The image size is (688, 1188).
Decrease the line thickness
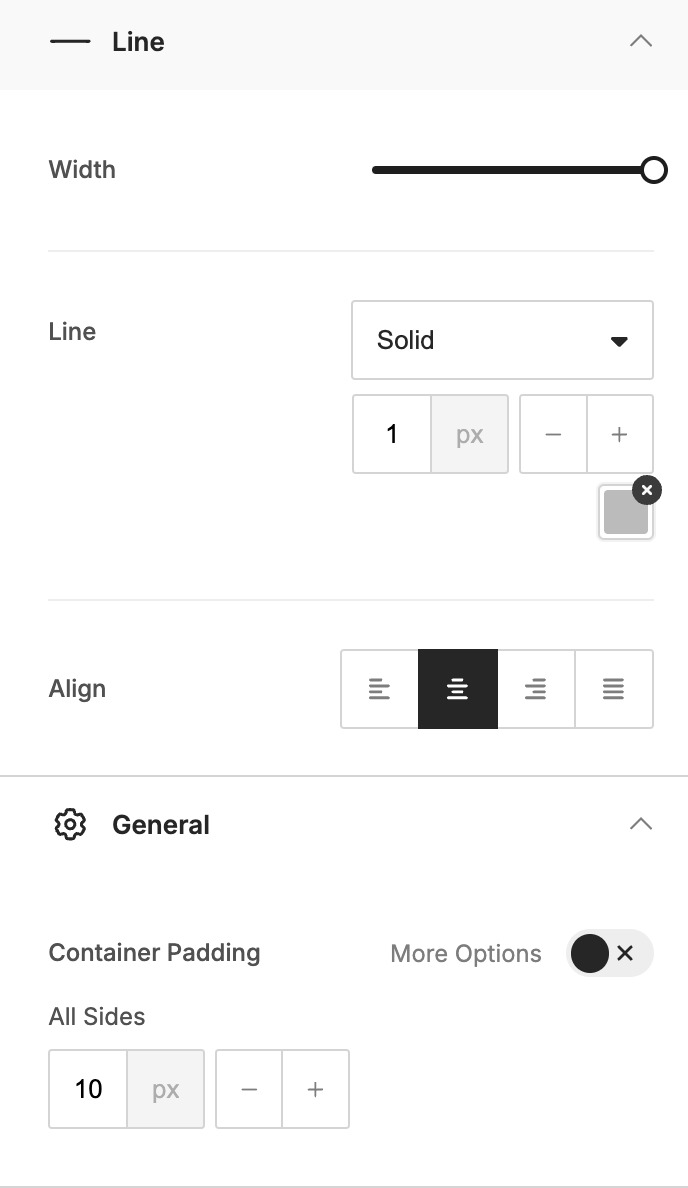tap(553, 434)
